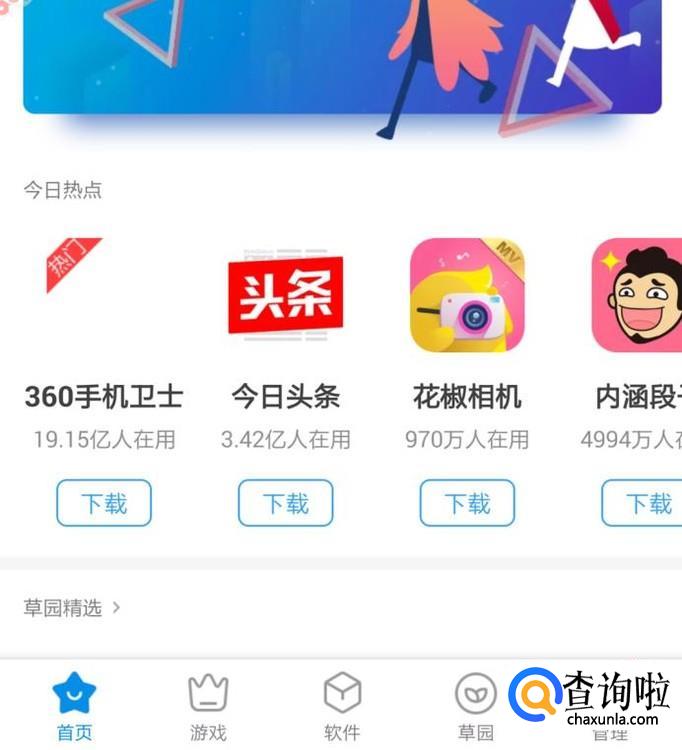Open the 花椒相机 app icon

[467, 295]
